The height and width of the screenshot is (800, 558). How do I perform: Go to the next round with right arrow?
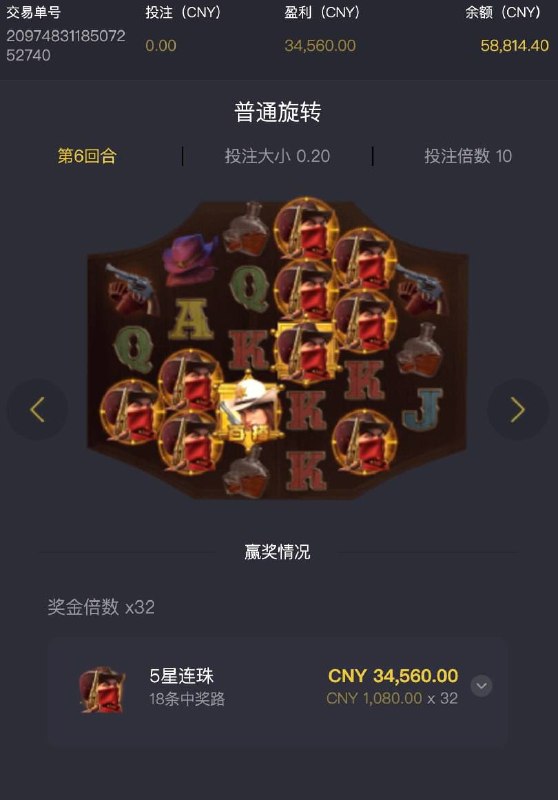point(518,409)
